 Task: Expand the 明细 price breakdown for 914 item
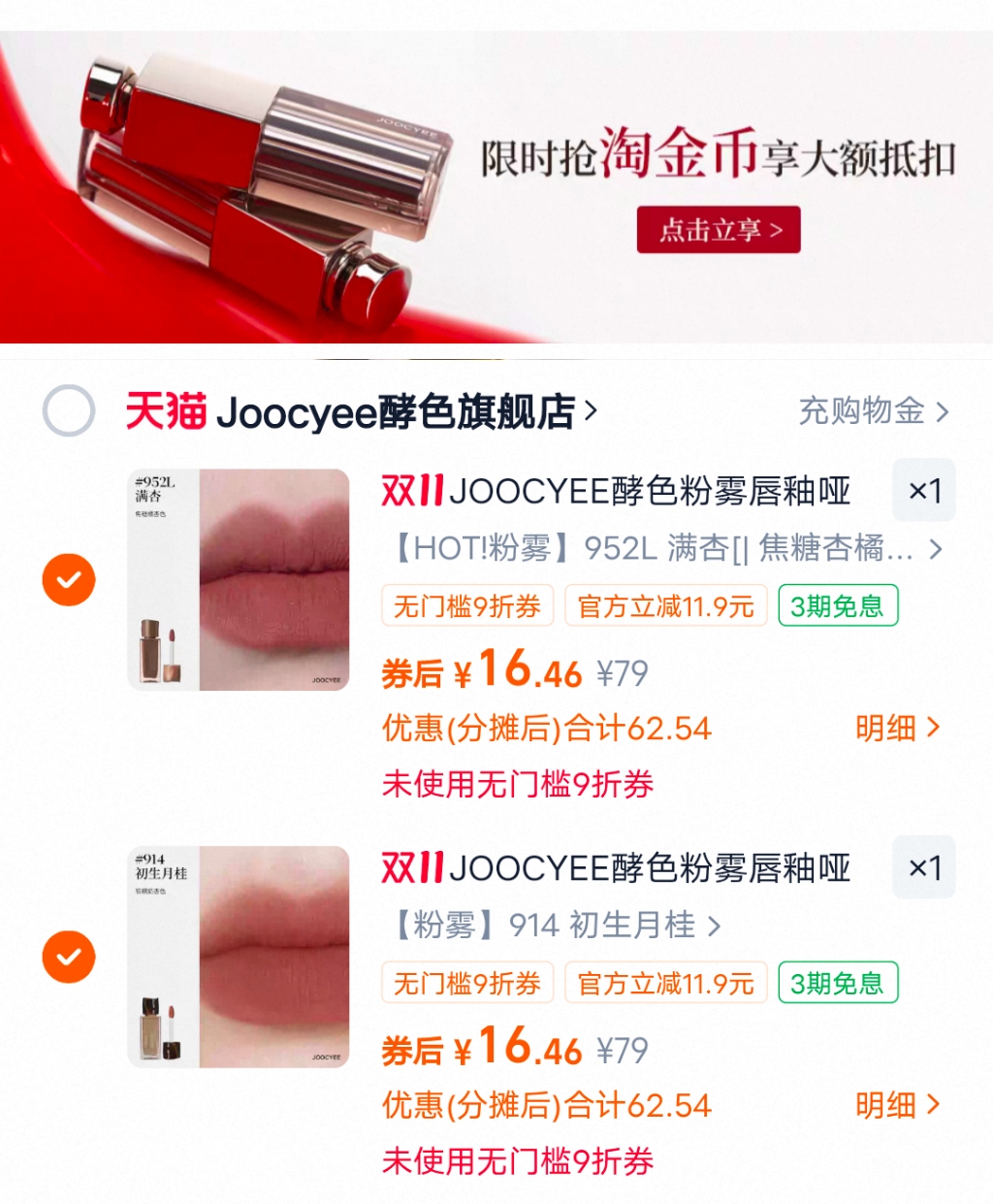897,1105
